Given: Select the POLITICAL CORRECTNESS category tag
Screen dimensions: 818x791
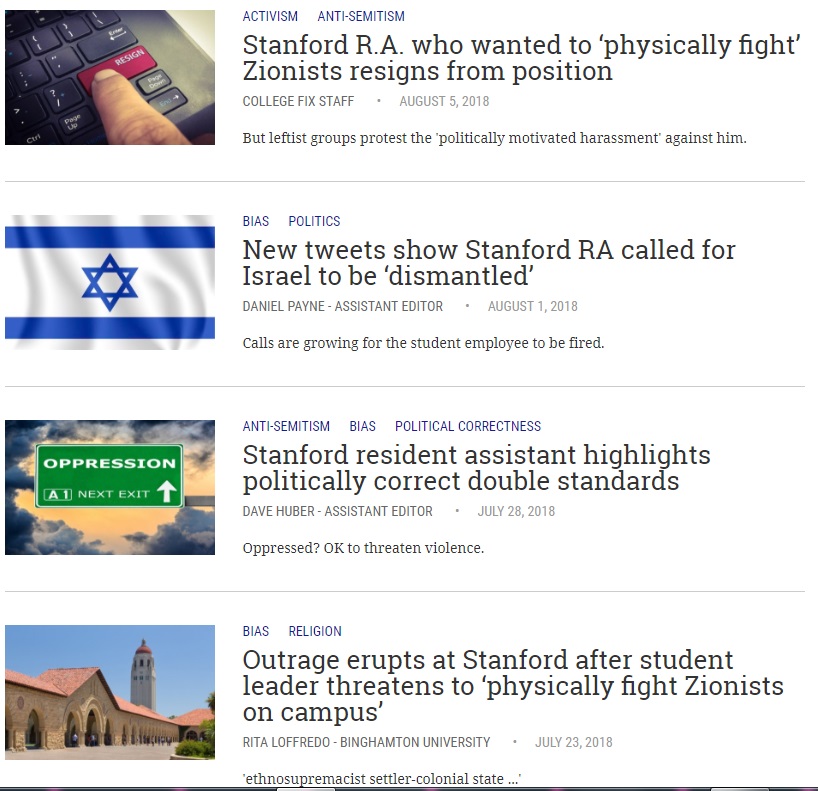Looking at the screenshot, I should (x=467, y=426).
